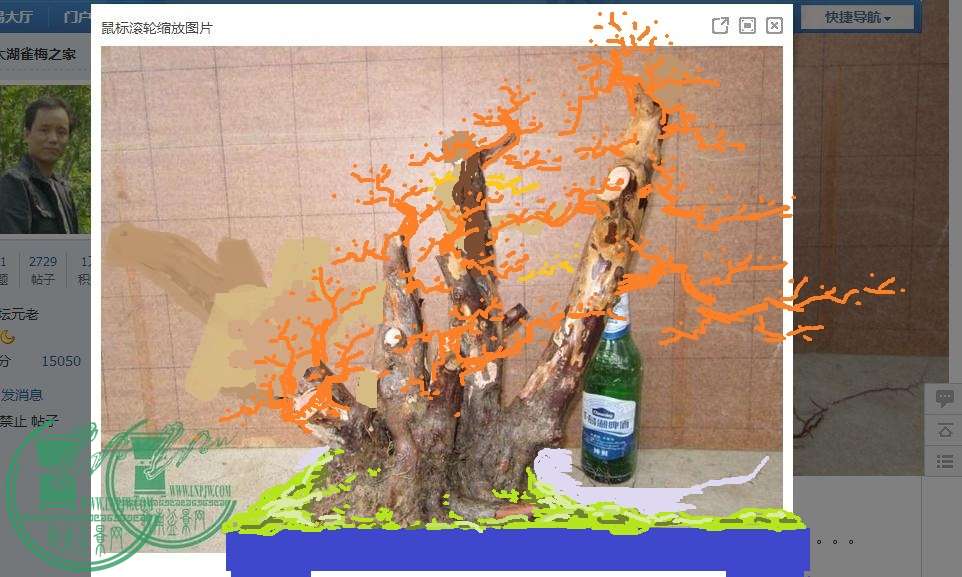Close the image viewer popup
Viewport: 962px width, 577px height.
(774, 26)
